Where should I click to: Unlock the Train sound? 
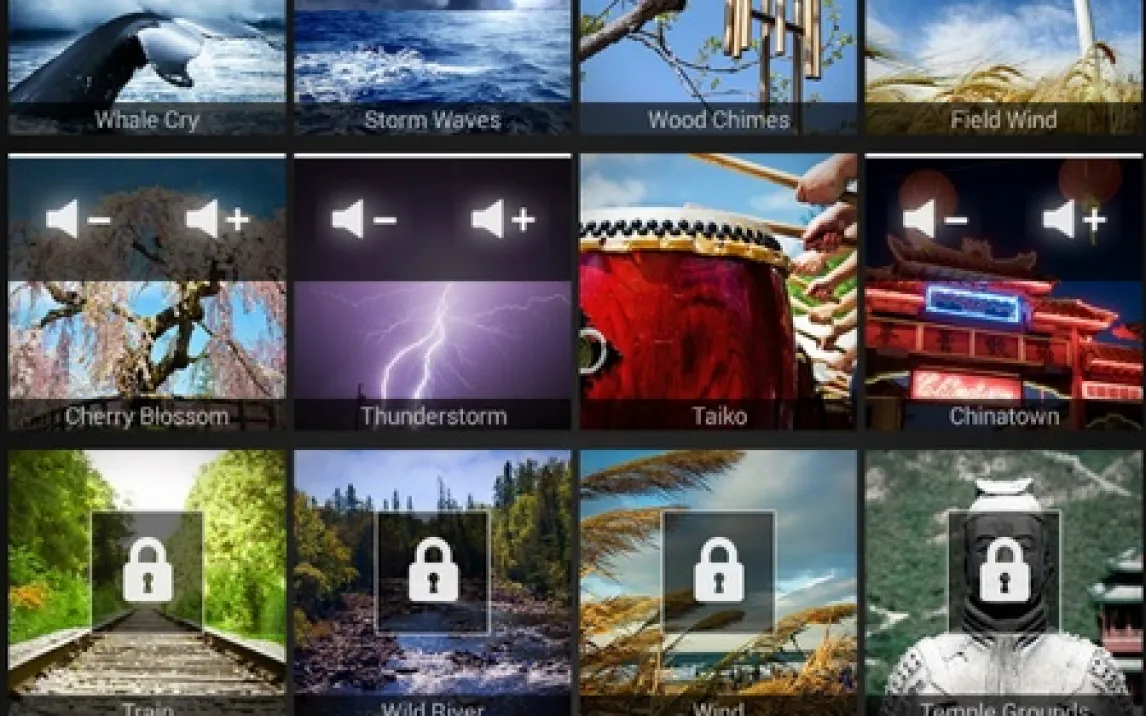click(x=147, y=572)
